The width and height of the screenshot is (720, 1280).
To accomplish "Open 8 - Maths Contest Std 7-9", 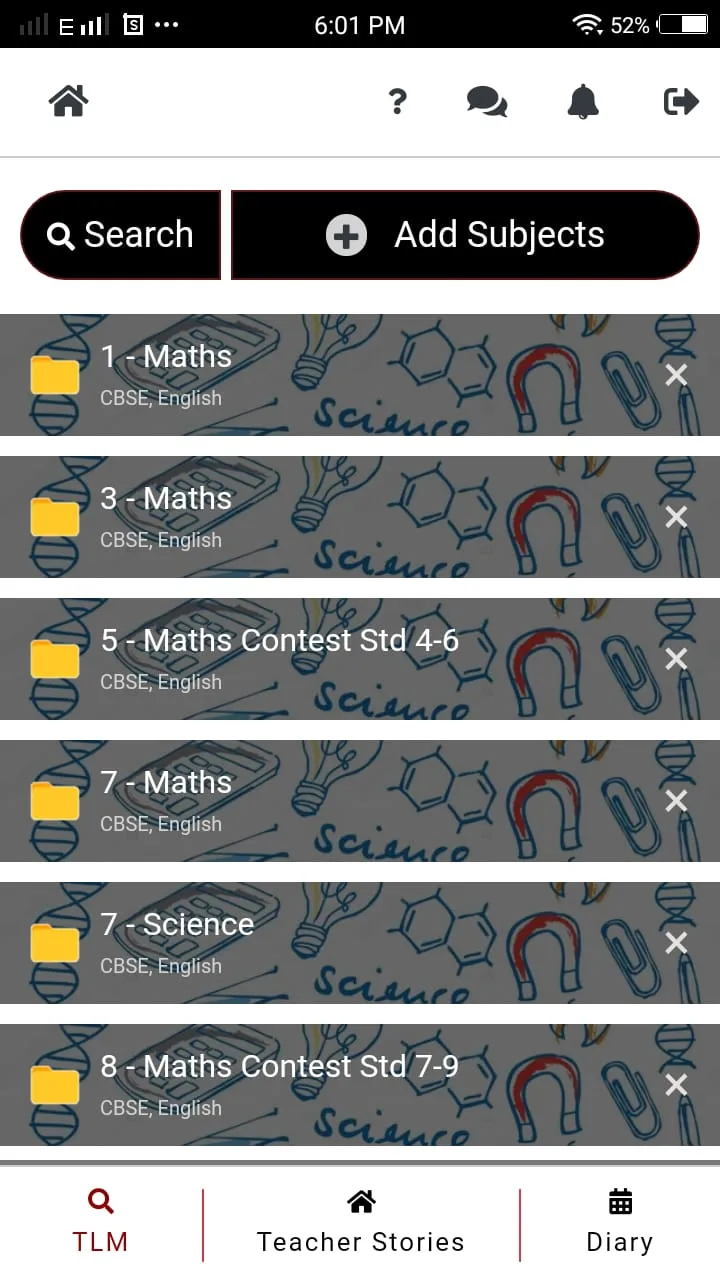I will (x=360, y=1085).
